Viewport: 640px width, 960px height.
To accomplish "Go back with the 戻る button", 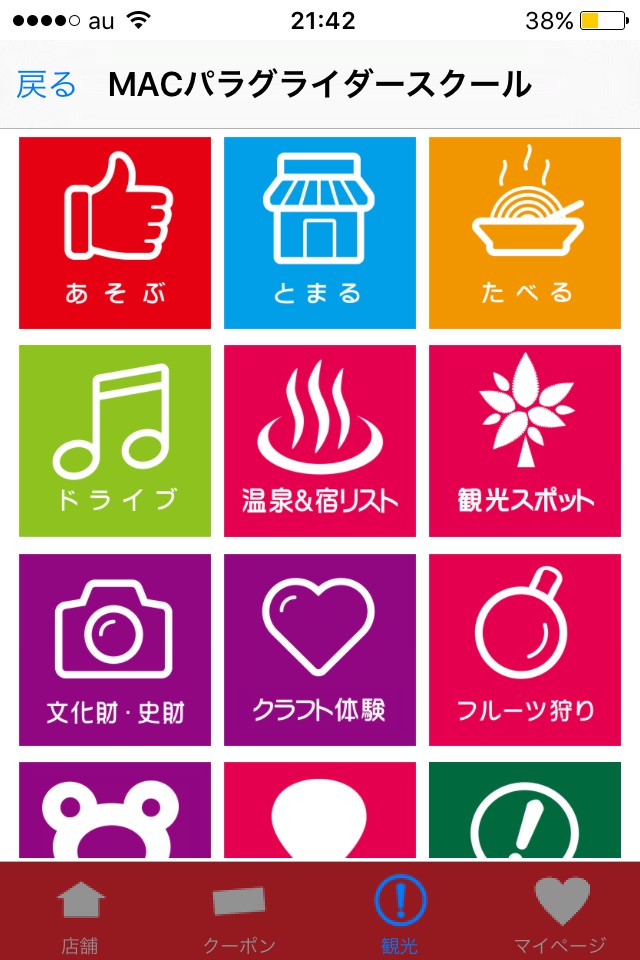I will click(x=46, y=86).
